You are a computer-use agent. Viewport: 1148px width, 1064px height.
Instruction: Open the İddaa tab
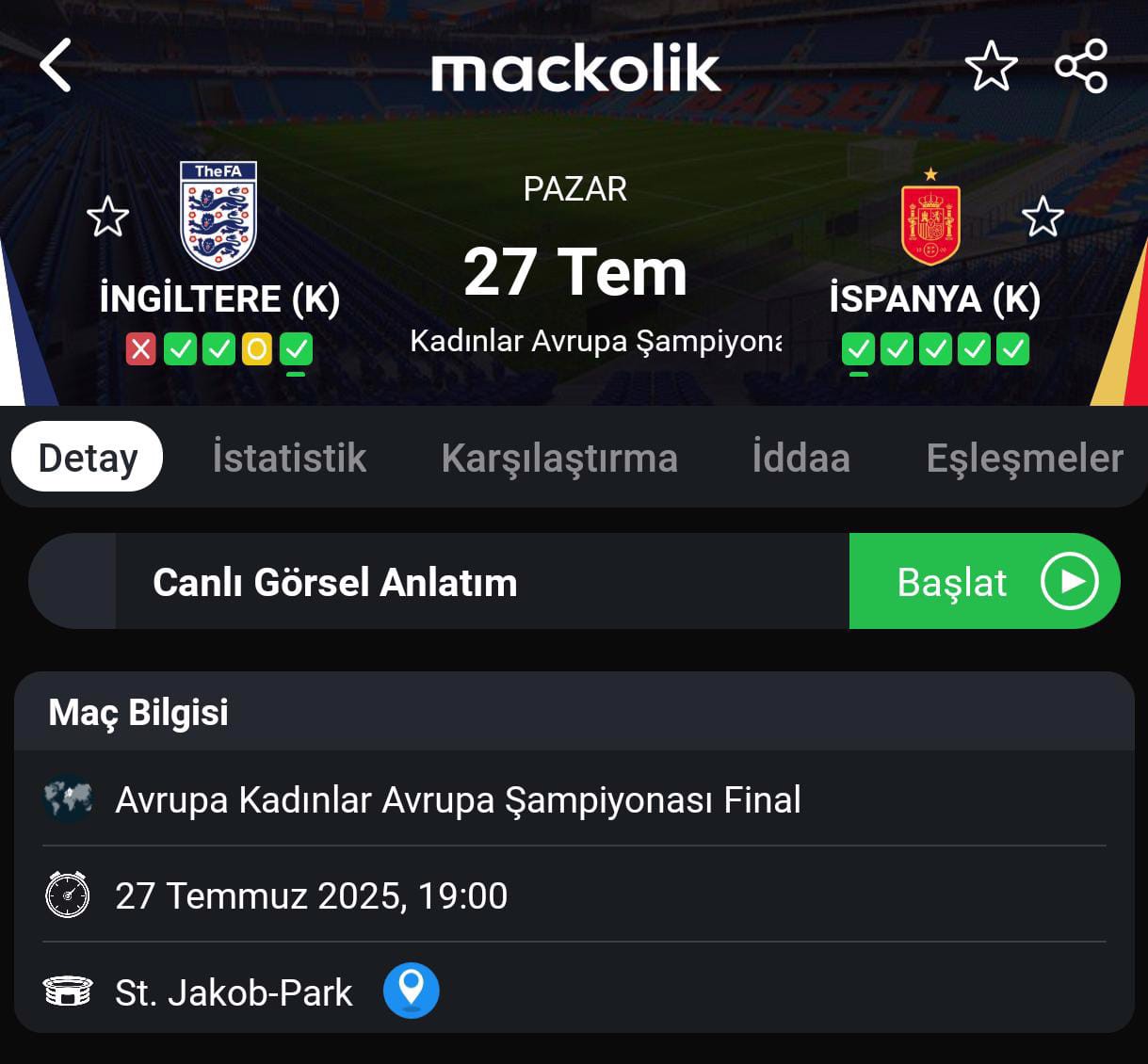(800, 458)
